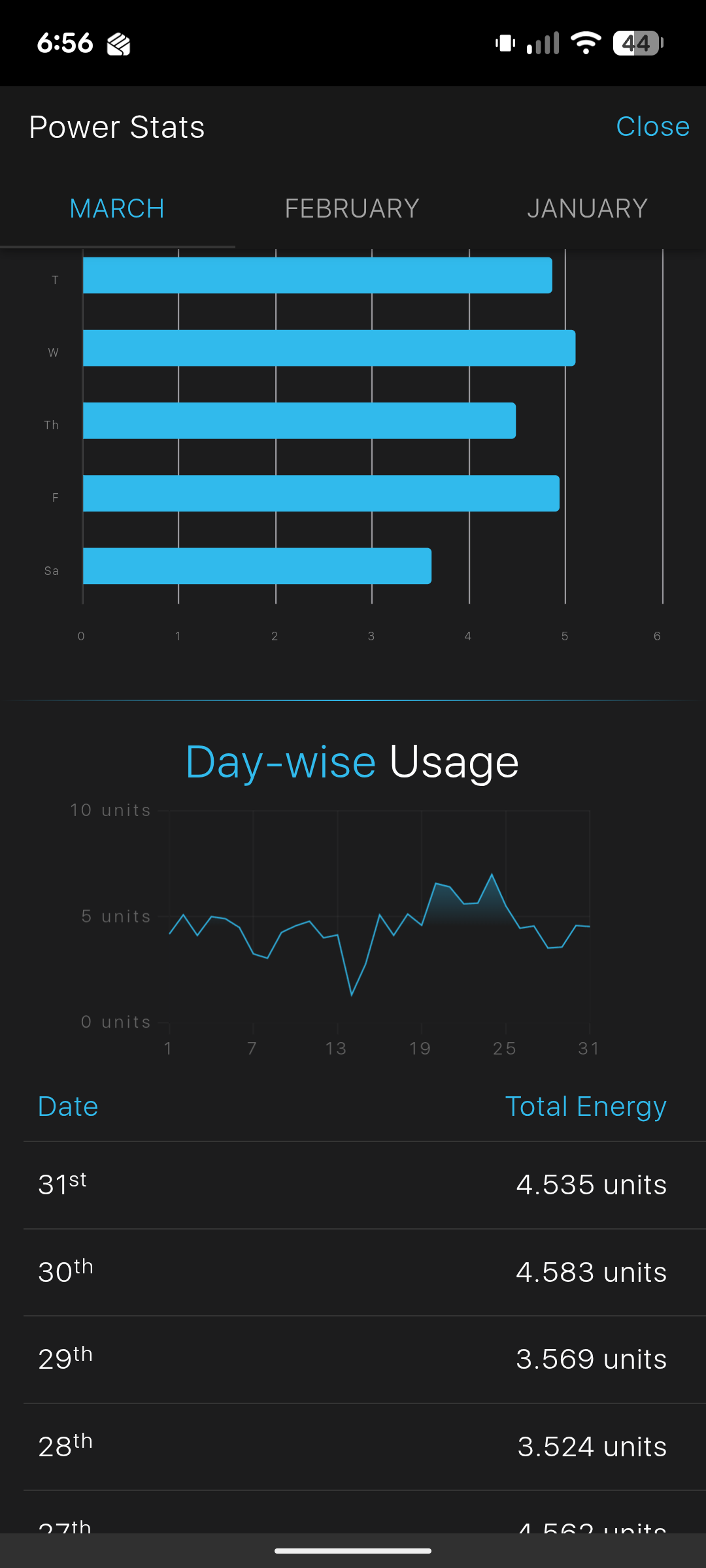
Task: Select the 31st row in the table
Action: coord(353,1184)
